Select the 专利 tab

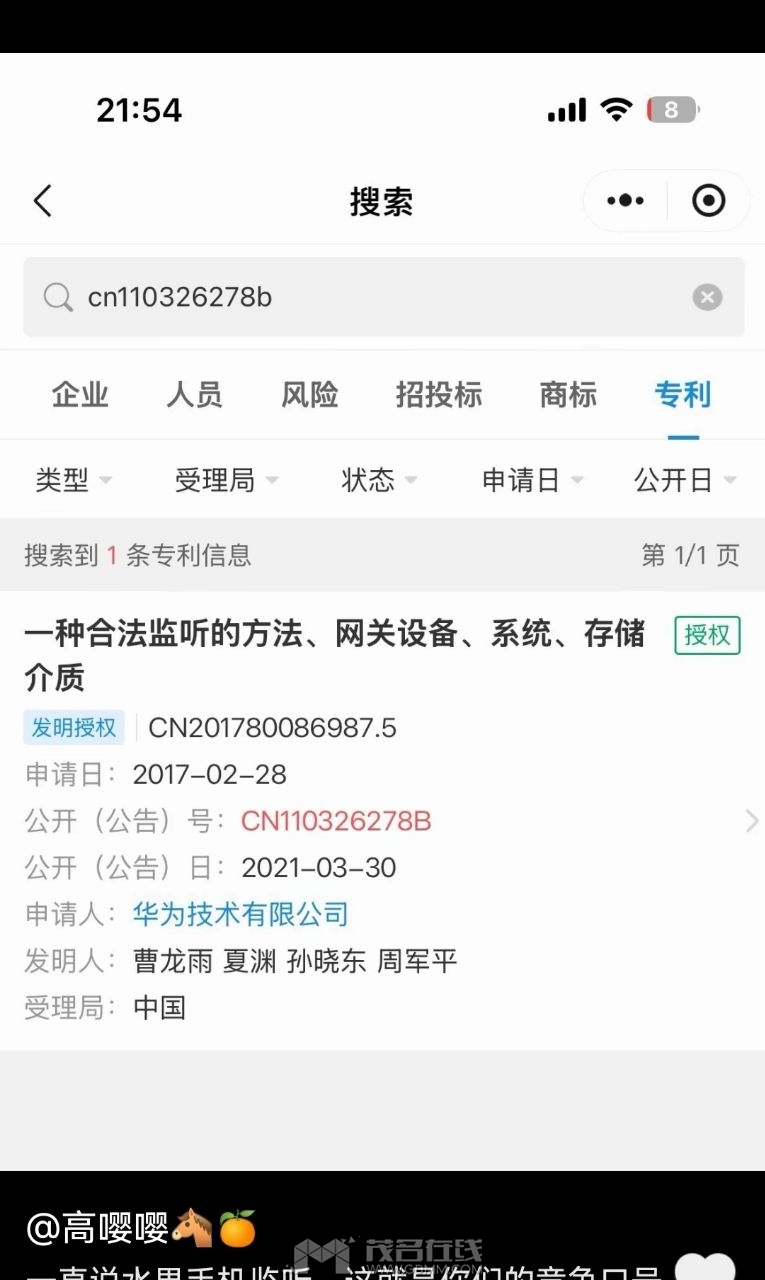tap(683, 395)
